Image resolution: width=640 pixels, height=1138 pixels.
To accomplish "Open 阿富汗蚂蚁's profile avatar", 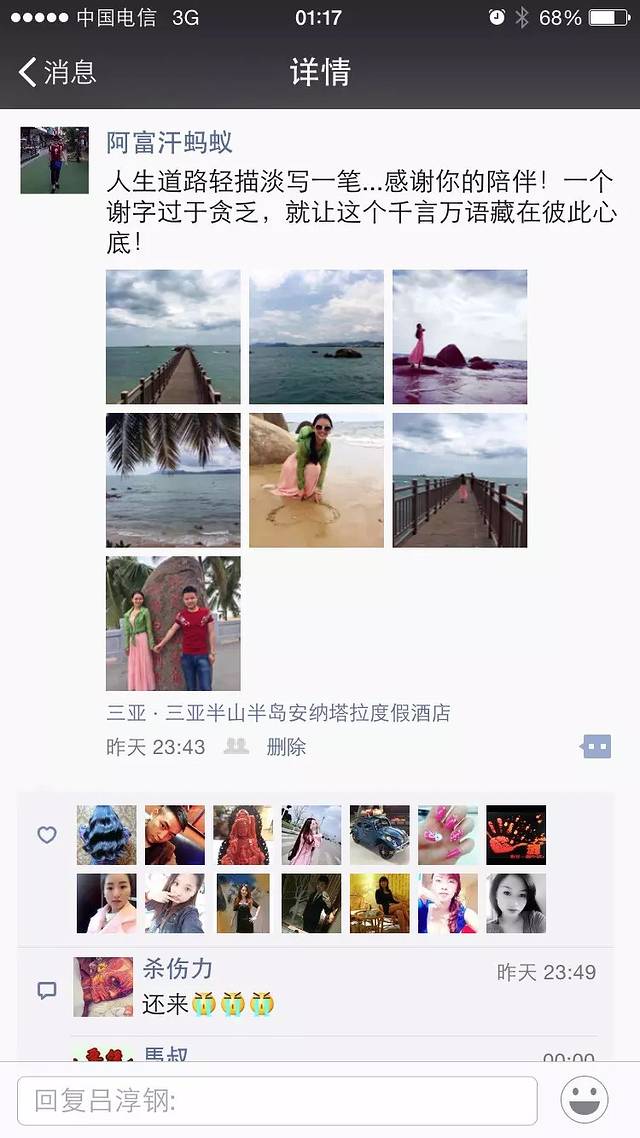I will [54, 160].
